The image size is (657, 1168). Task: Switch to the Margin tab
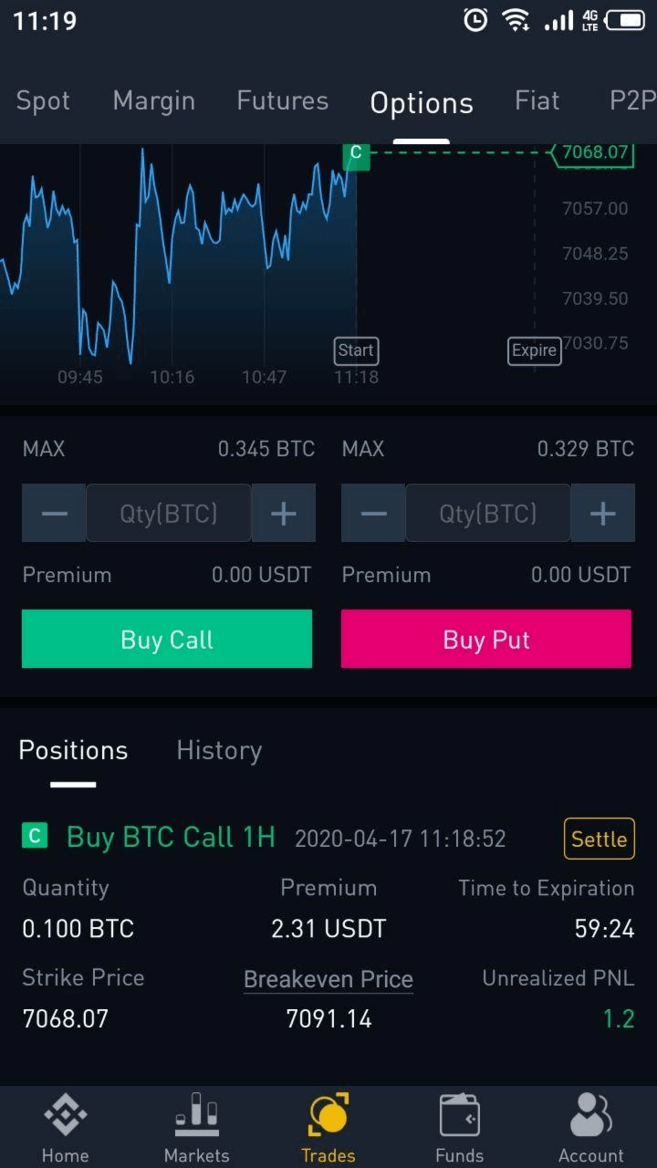(154, 101)
